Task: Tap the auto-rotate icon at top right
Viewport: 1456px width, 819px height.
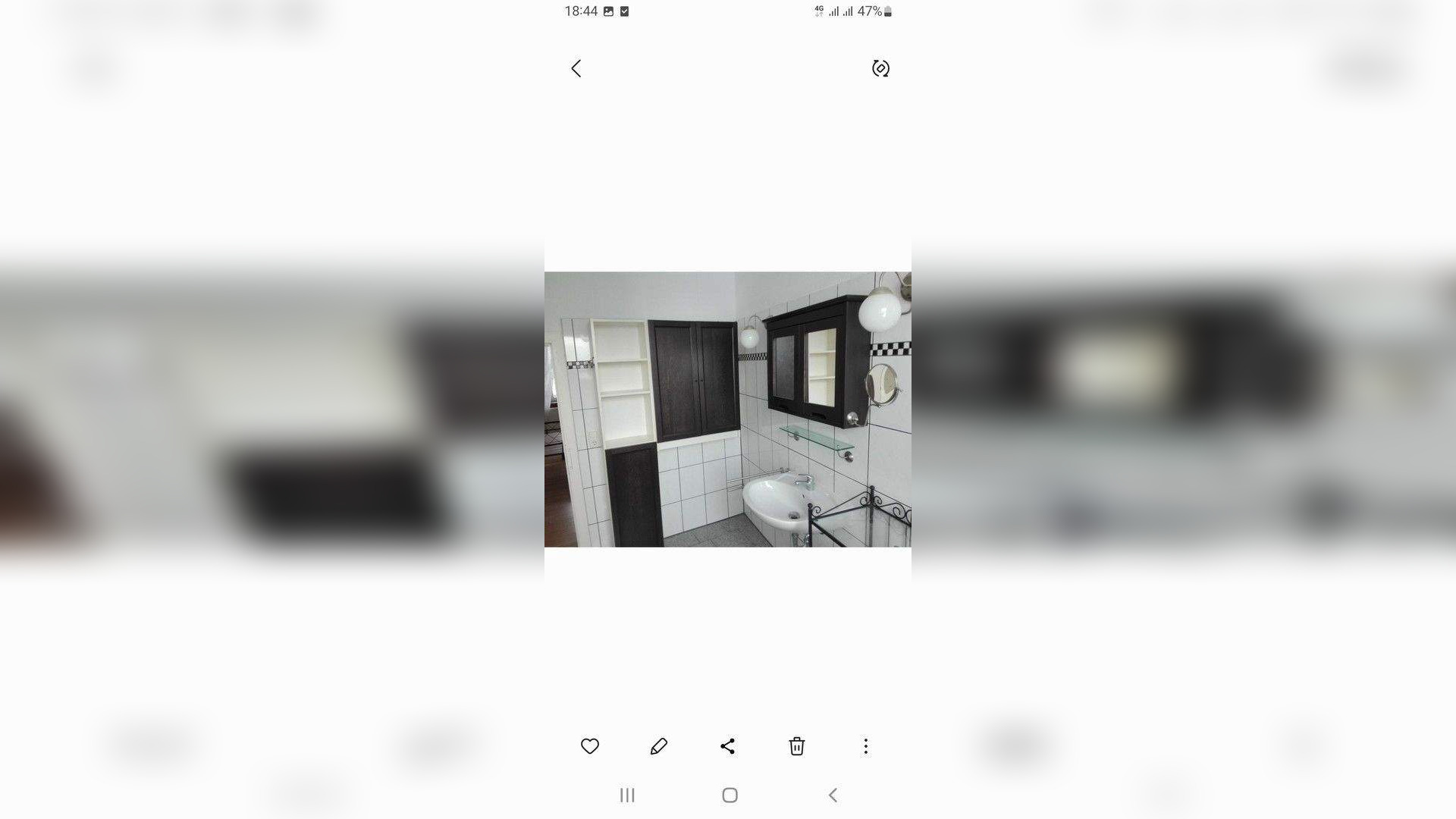Action: click(880, 69)
